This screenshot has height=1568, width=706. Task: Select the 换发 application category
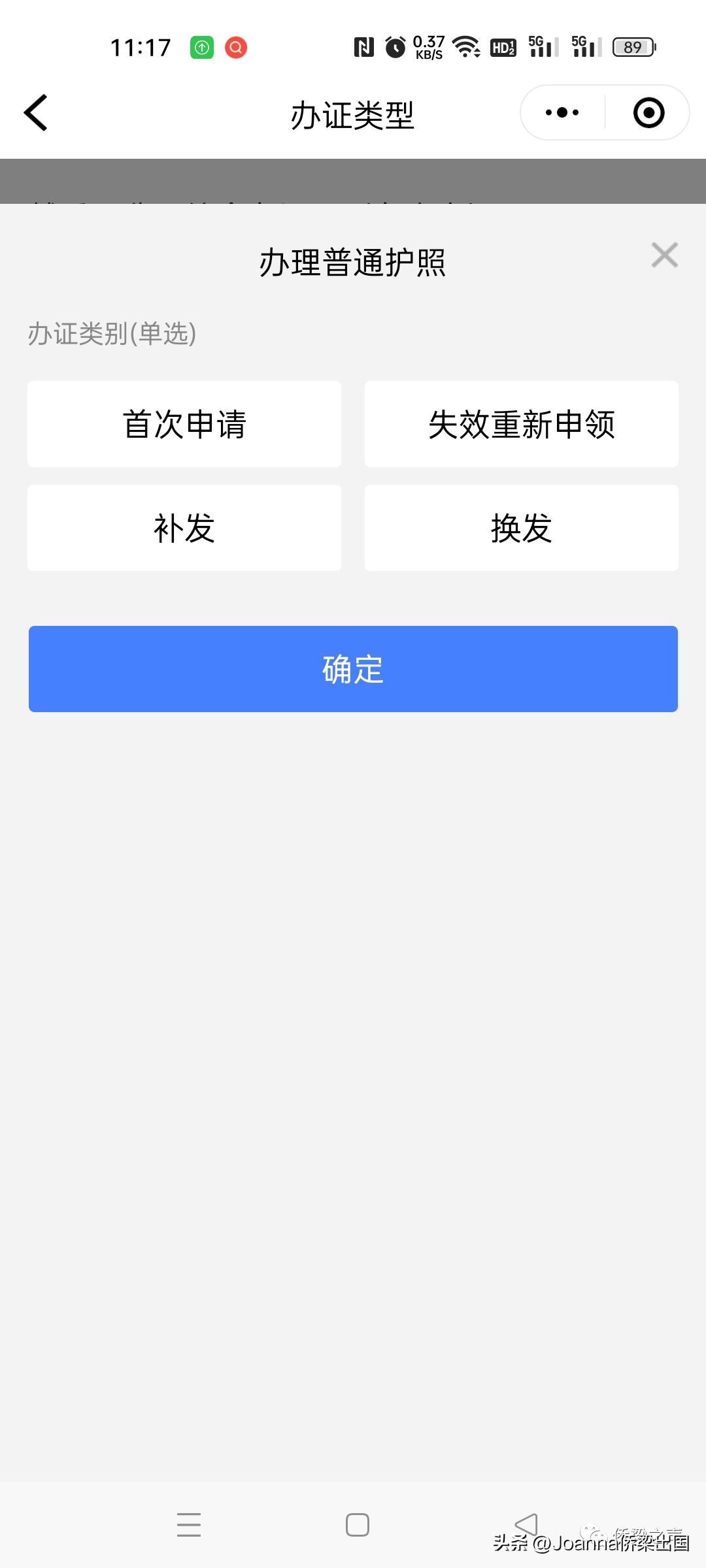(x=521, y=527)
